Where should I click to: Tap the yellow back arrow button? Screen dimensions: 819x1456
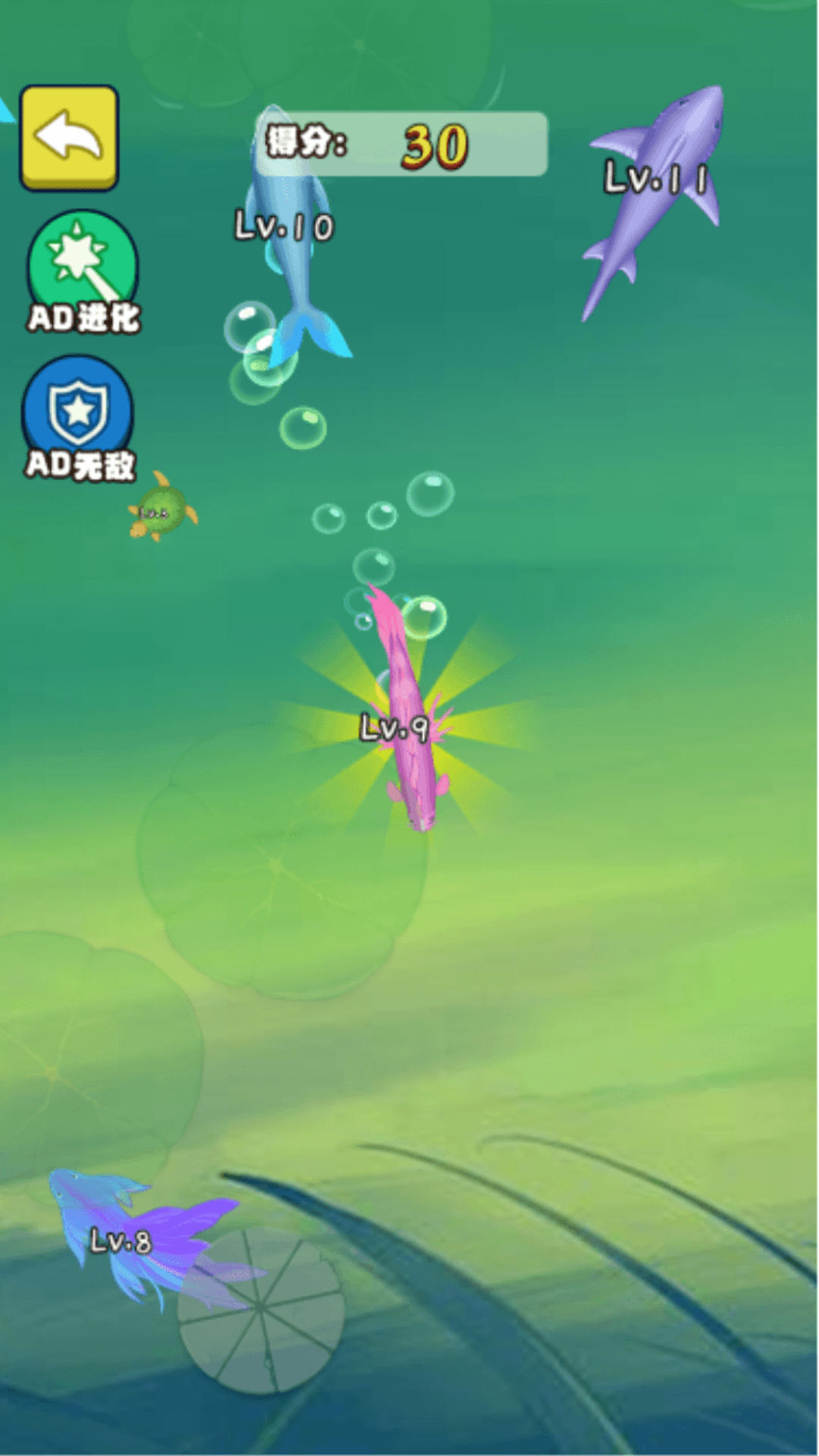[69, 137]
